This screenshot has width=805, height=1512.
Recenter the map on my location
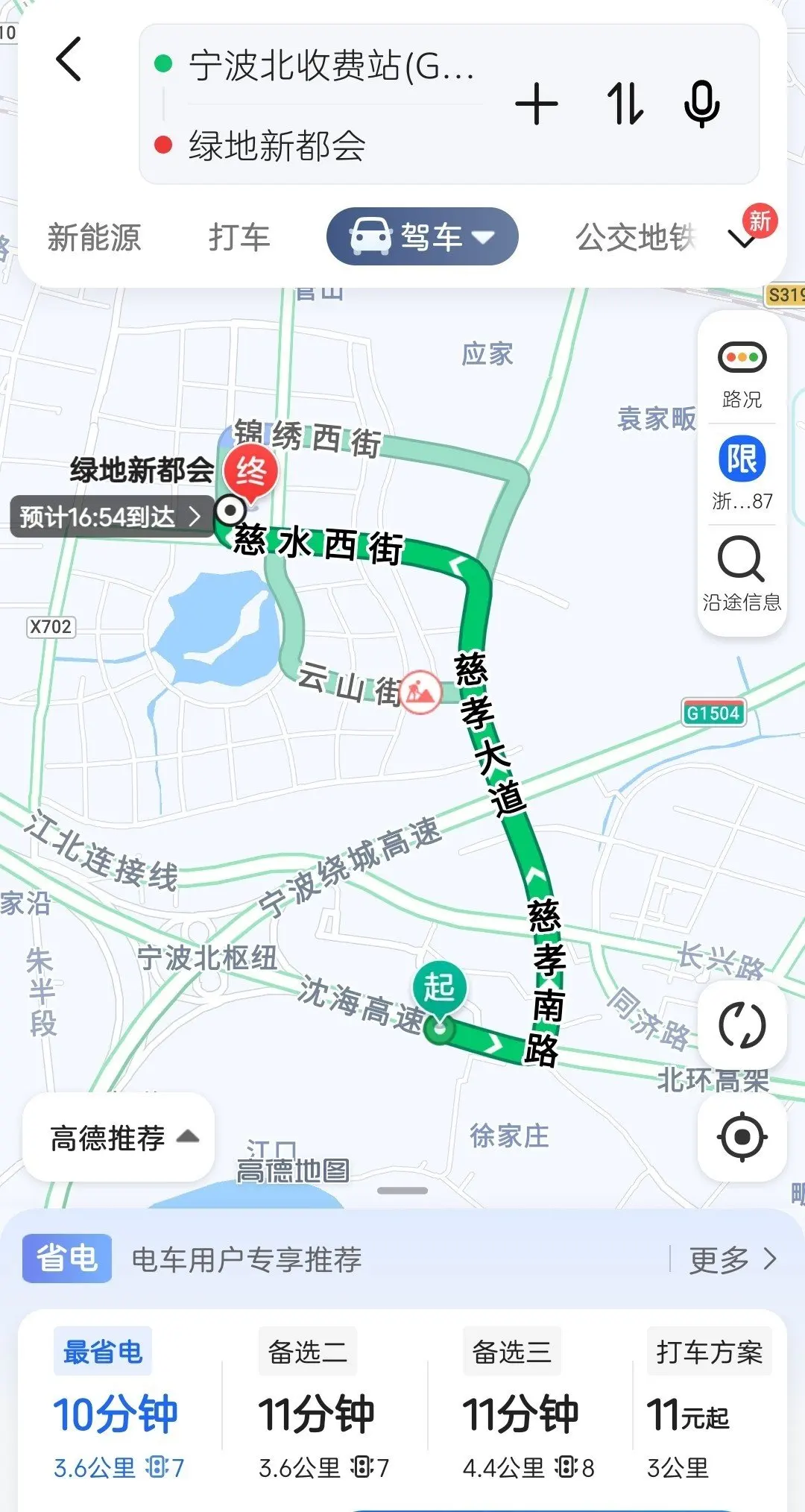click(x=742, y=1137)
